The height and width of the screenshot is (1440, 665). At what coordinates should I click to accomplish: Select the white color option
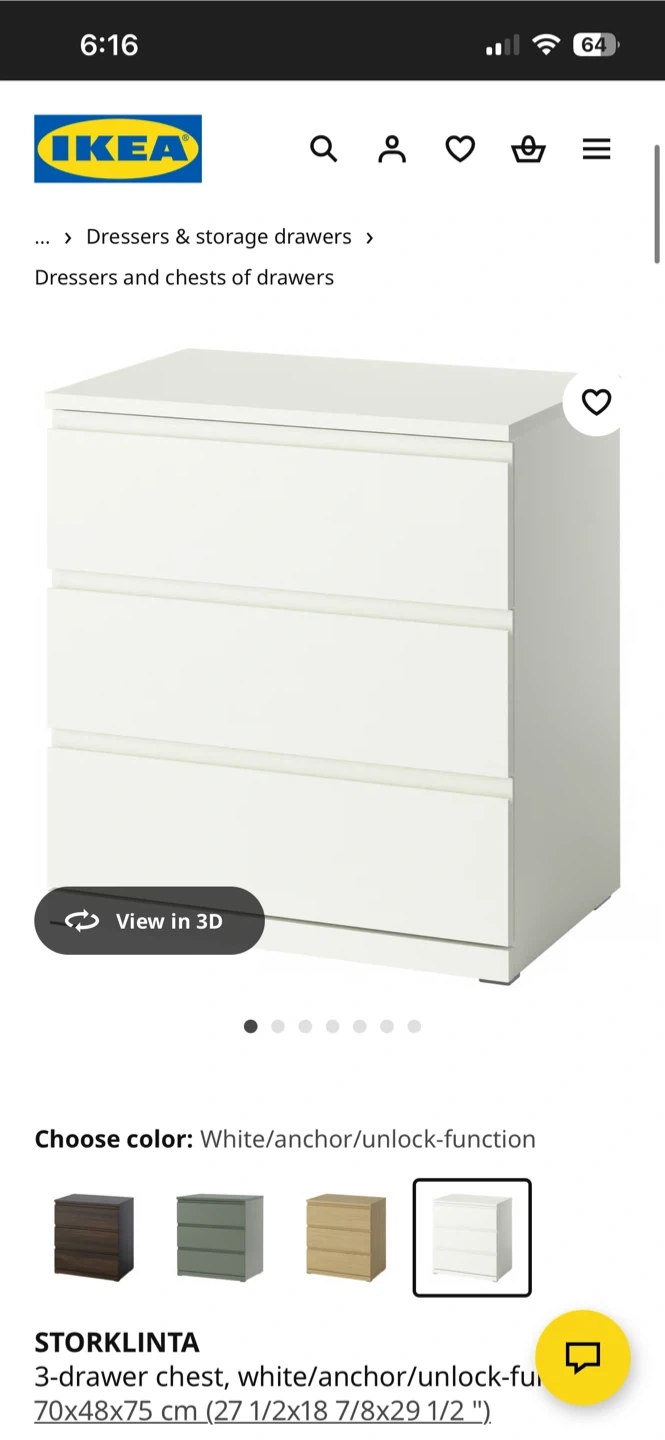(x=472, y=1237)
